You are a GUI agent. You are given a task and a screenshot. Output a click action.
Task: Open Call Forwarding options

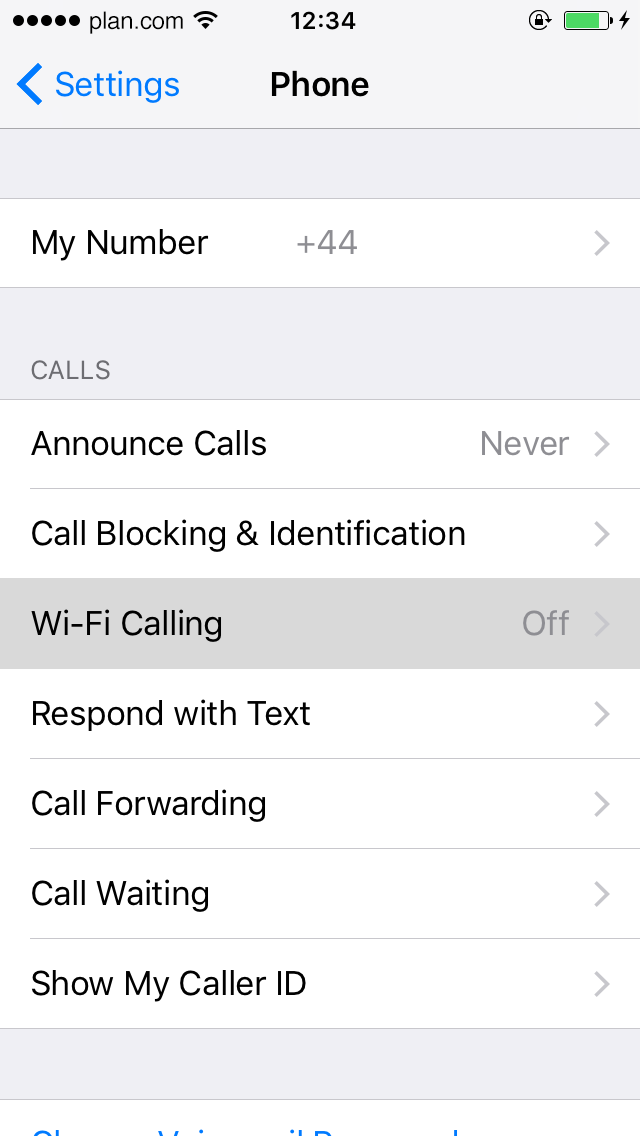[x=320, y=803]
